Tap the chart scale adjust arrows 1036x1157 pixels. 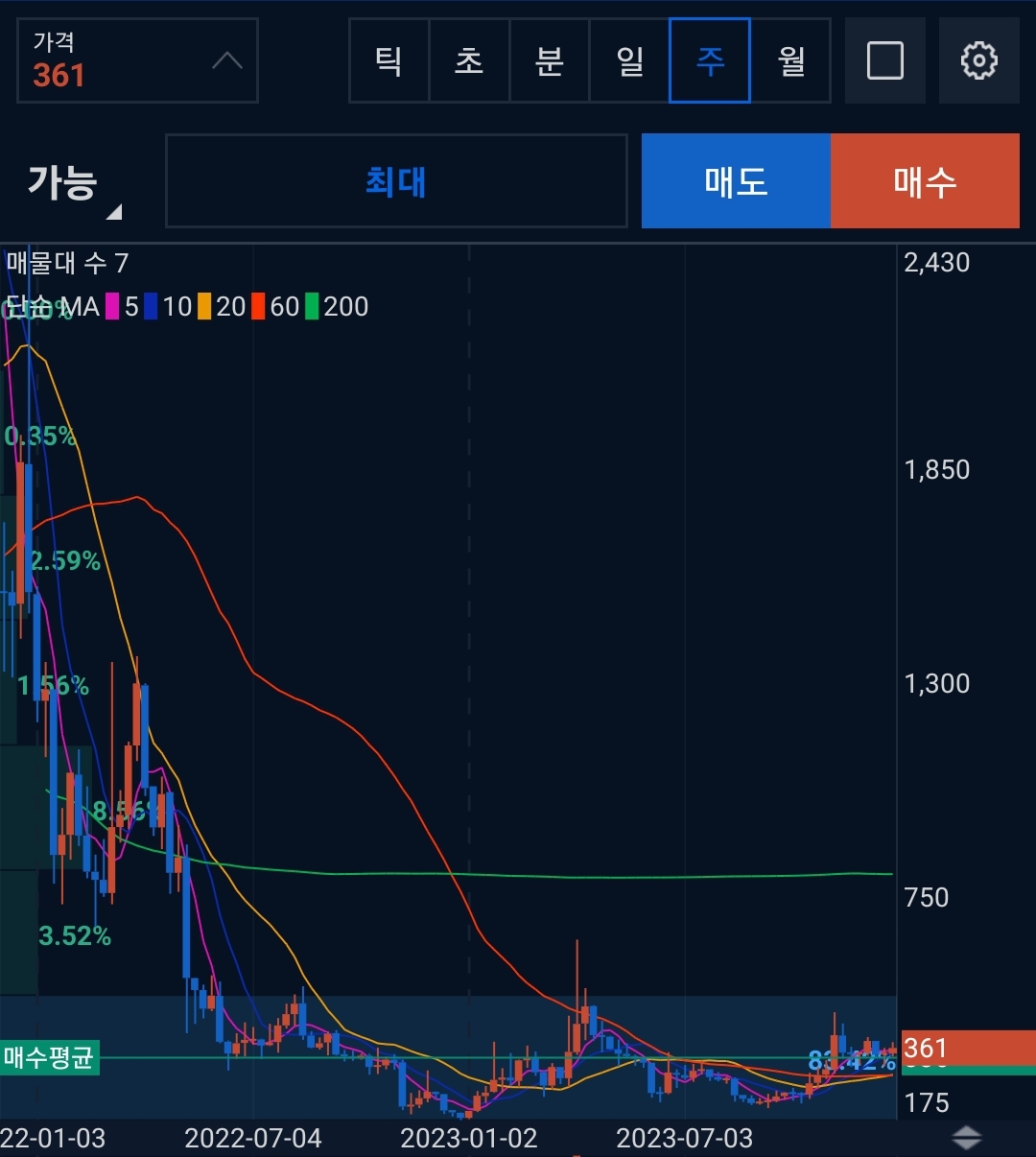pos(967,1139)
